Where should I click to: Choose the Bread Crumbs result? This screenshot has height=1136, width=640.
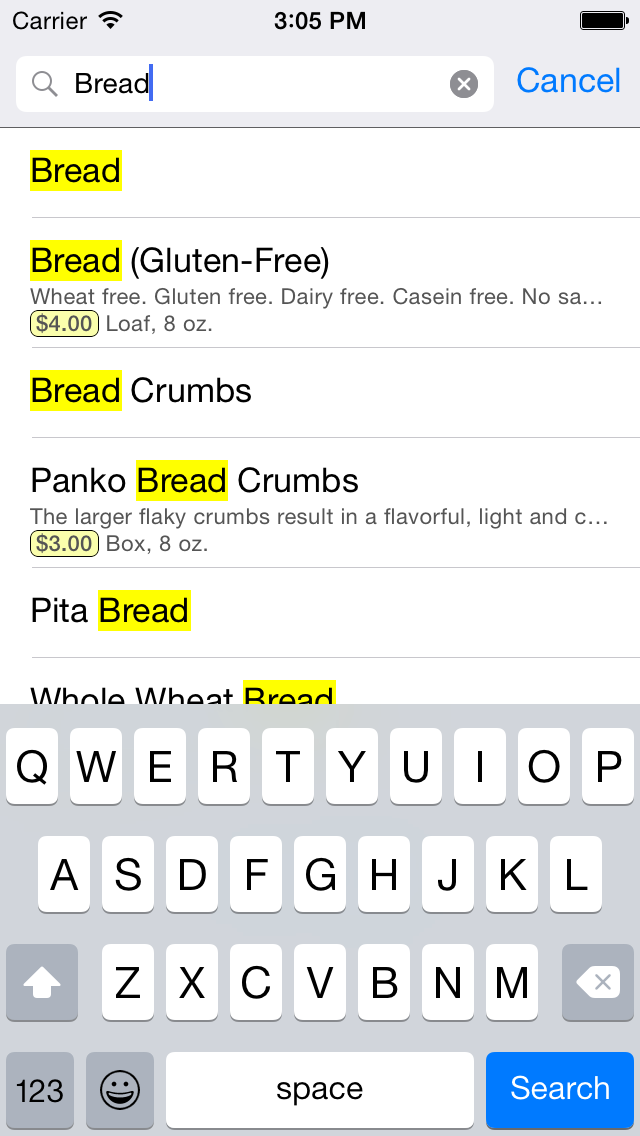(320, 392)
